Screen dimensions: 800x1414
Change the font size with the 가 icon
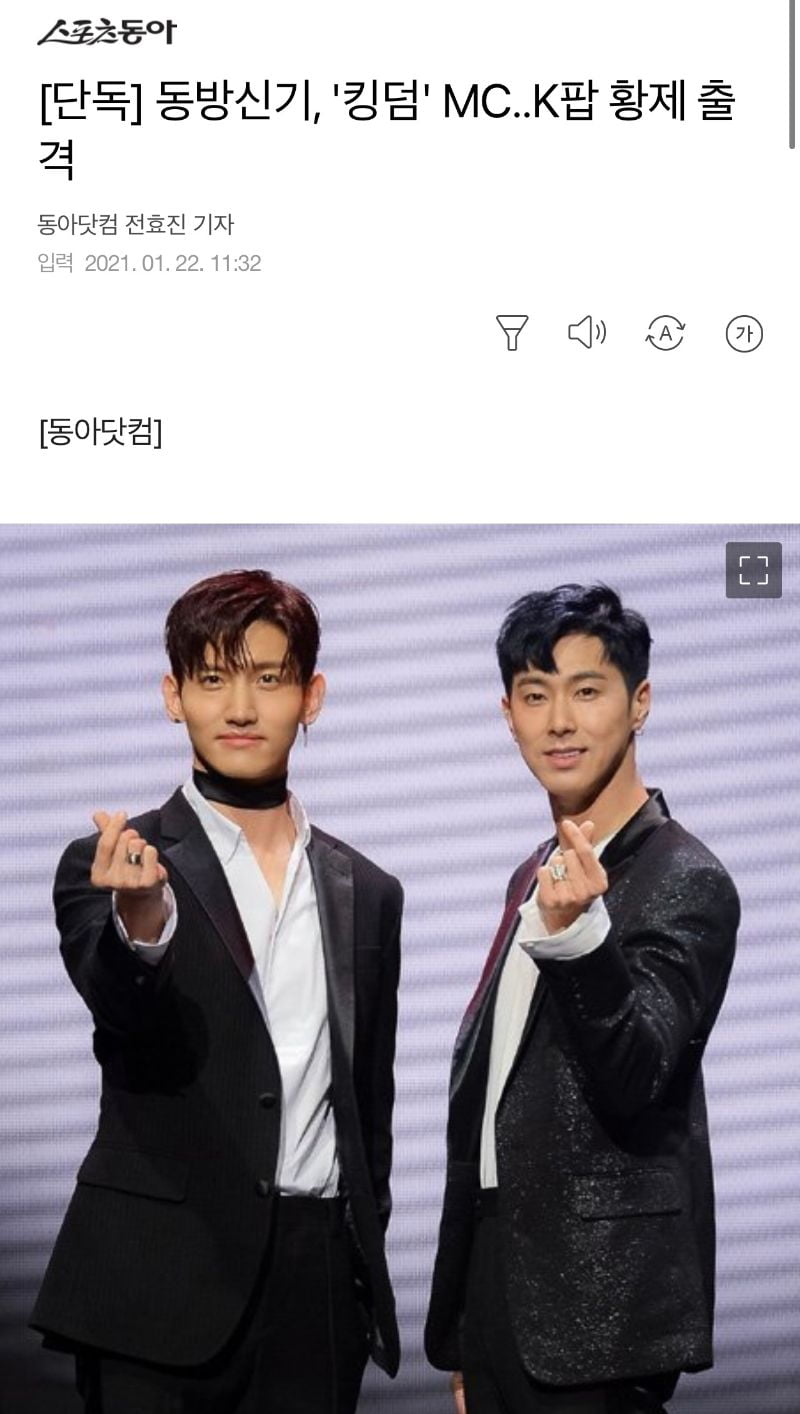tap(744, 333)
